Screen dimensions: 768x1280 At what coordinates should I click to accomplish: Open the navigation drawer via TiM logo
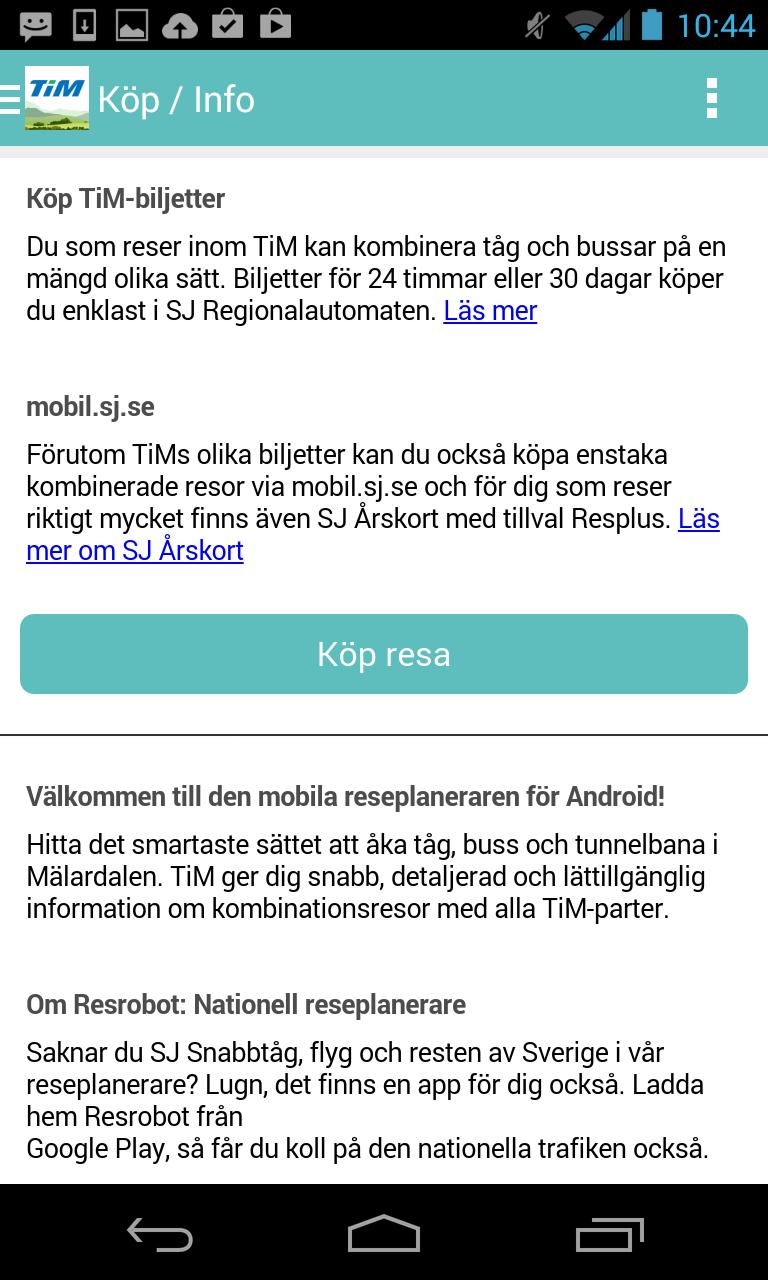[x=55, y=98]
